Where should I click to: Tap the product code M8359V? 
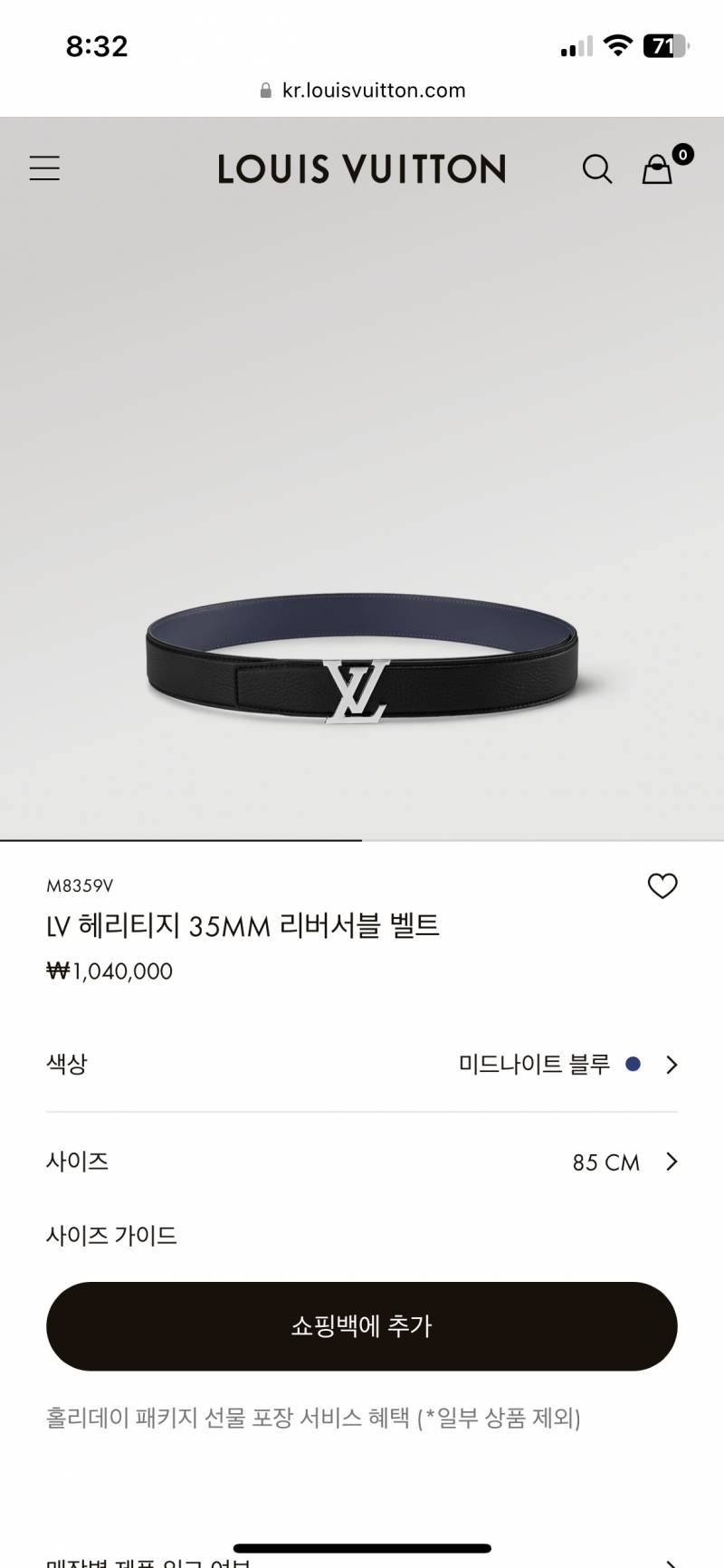tap(80, 885)
